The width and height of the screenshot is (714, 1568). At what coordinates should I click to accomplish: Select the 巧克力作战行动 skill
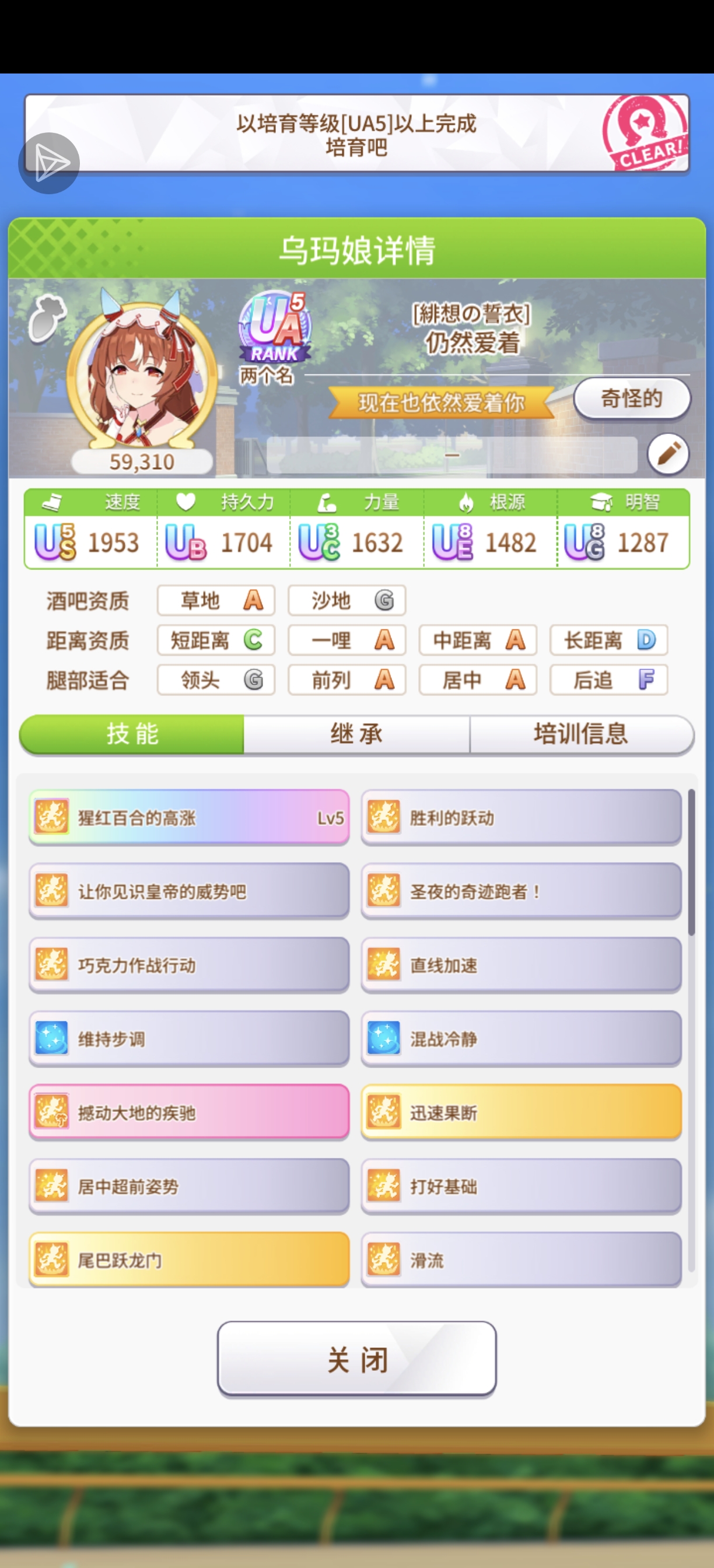[188, 965]
